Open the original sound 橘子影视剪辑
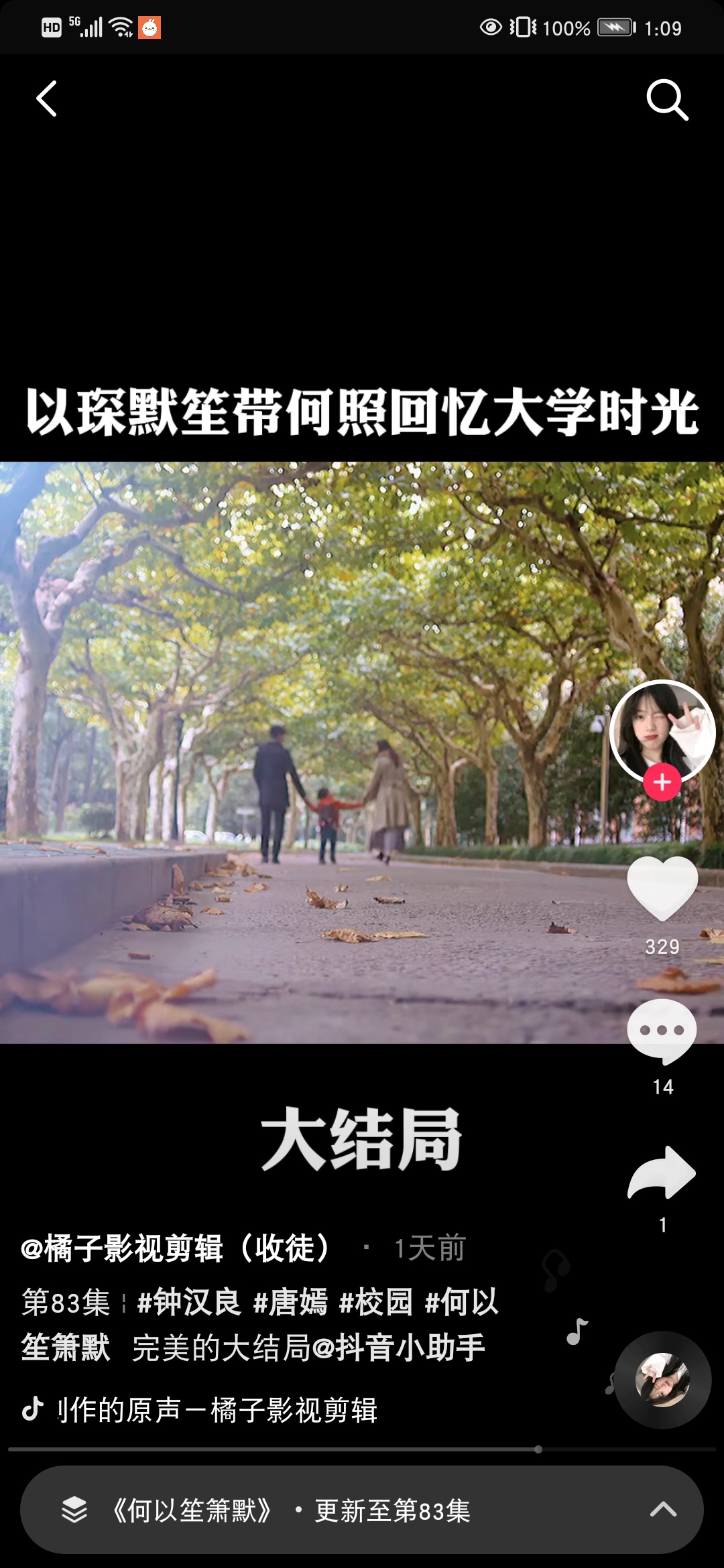The image size is (724, 1568). pos(216,1410)
